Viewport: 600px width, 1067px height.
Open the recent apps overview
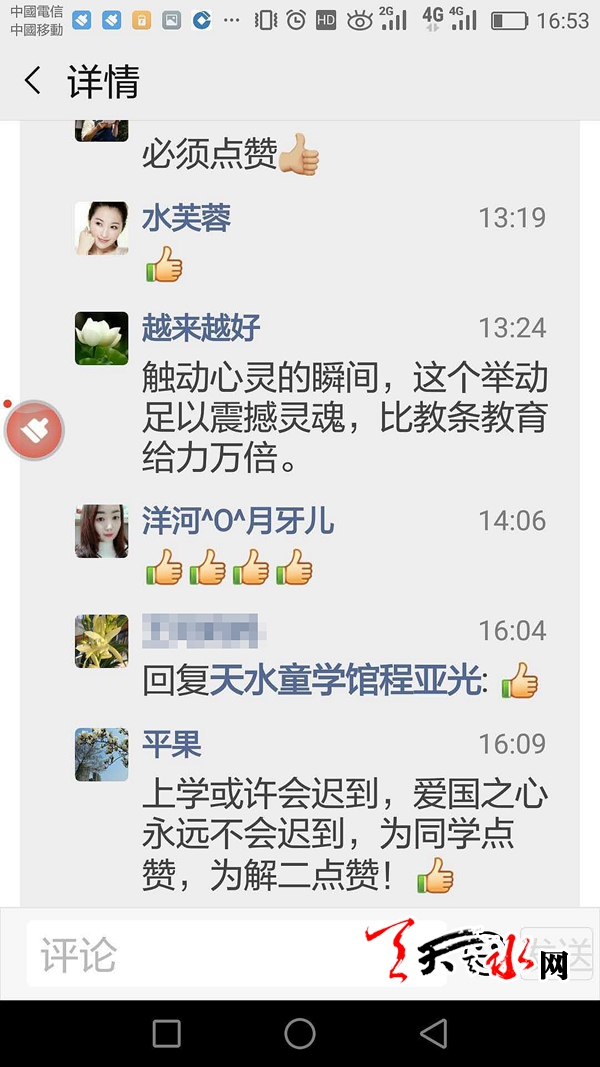tap(166, 1033)
